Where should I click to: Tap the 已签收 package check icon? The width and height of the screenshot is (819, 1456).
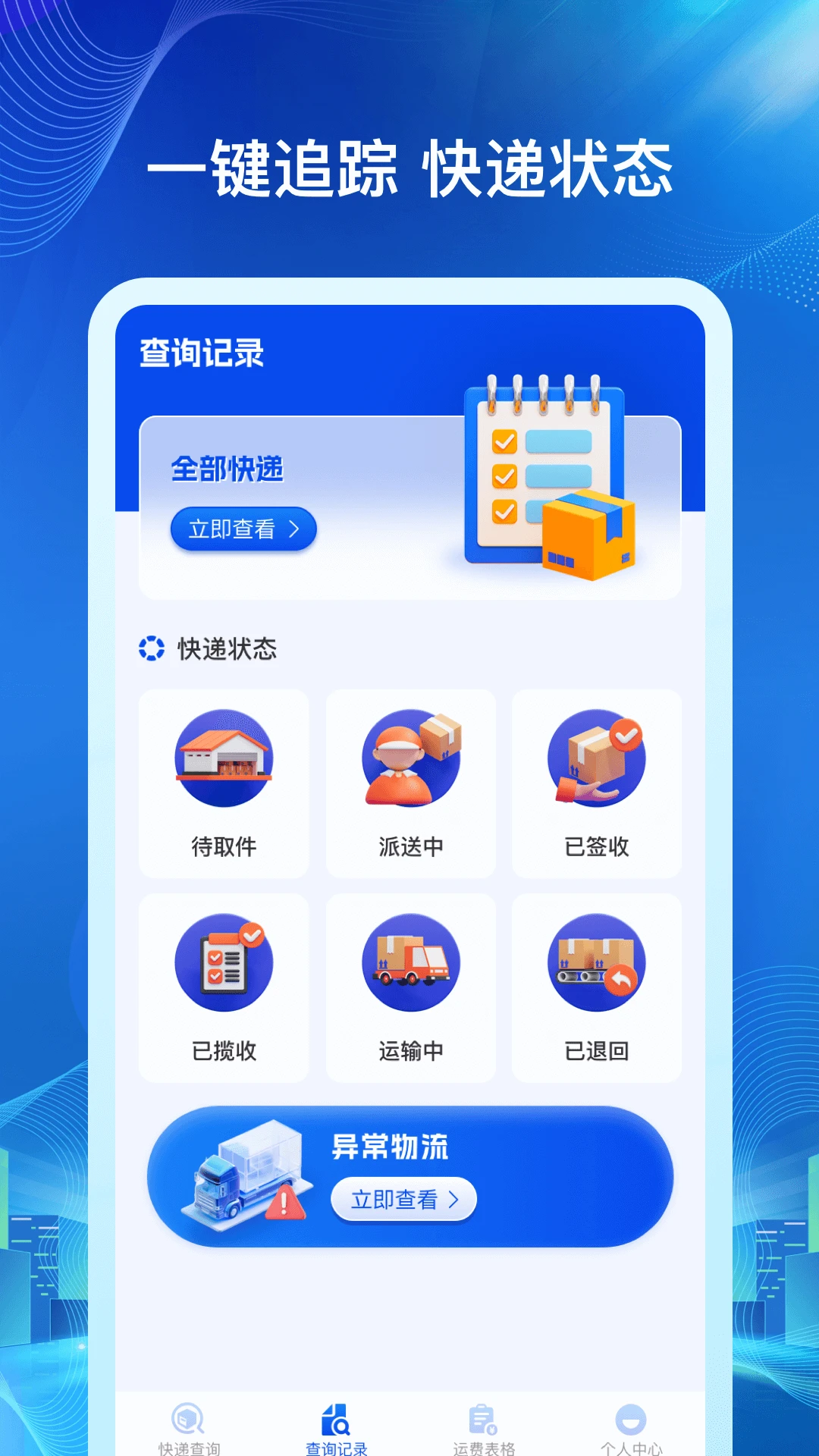(x=596, y=758)
